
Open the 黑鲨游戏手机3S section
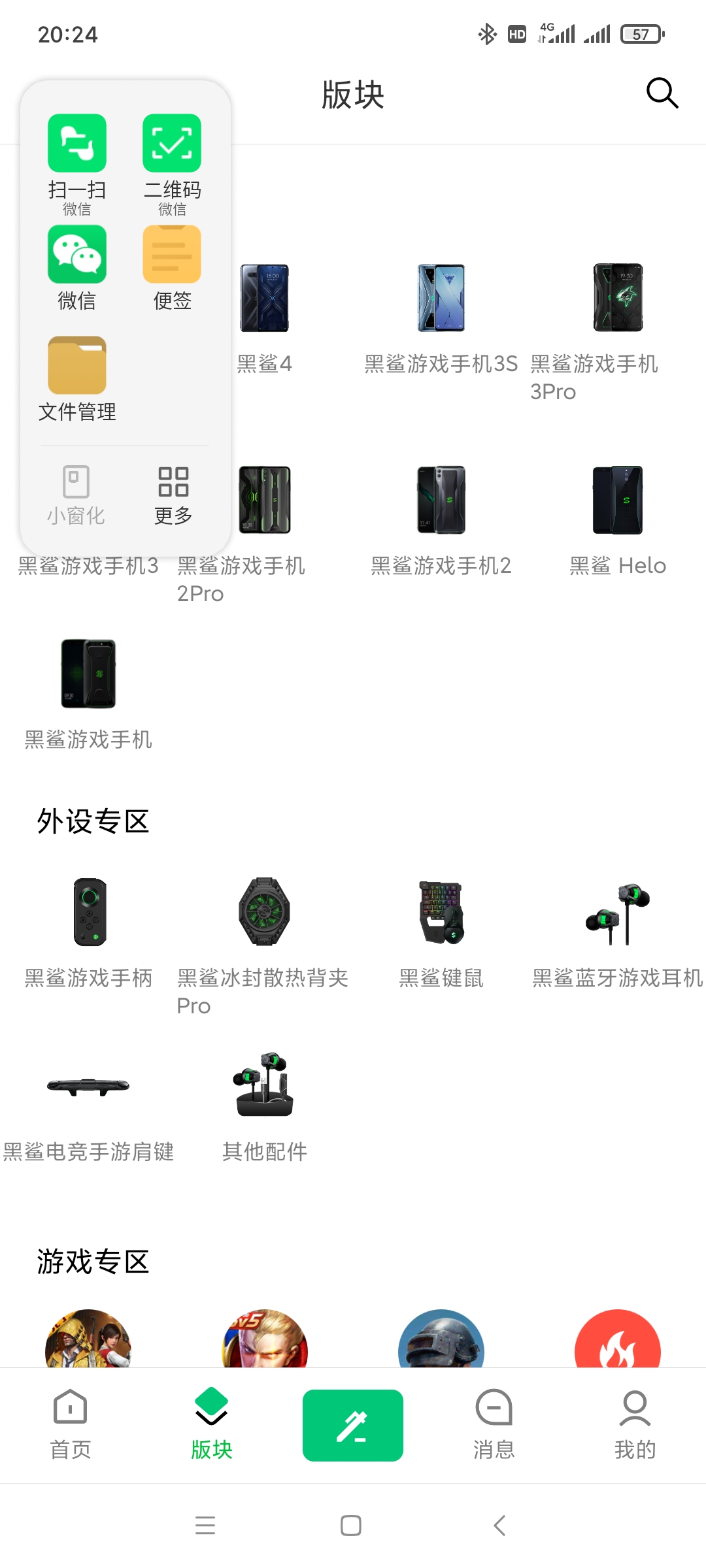[441, 318]
